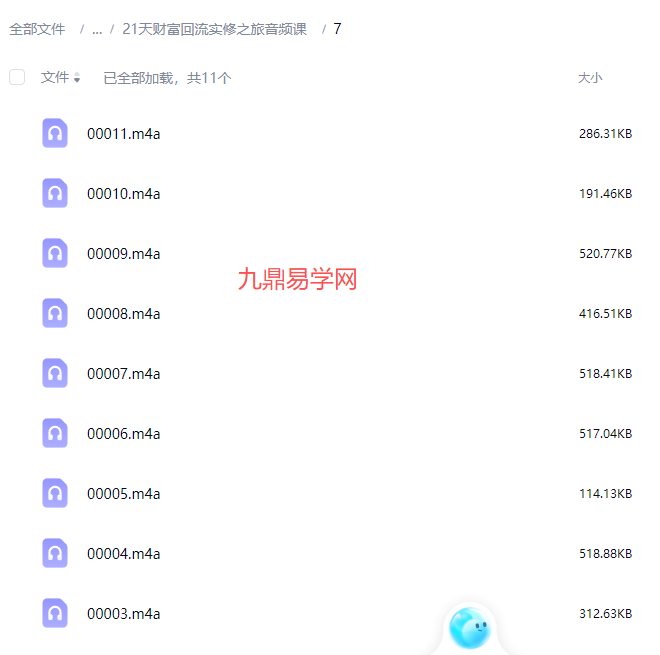Sort files by 大小 column
This screenshot has height=655, width=660.
click(x=590, y=77)
